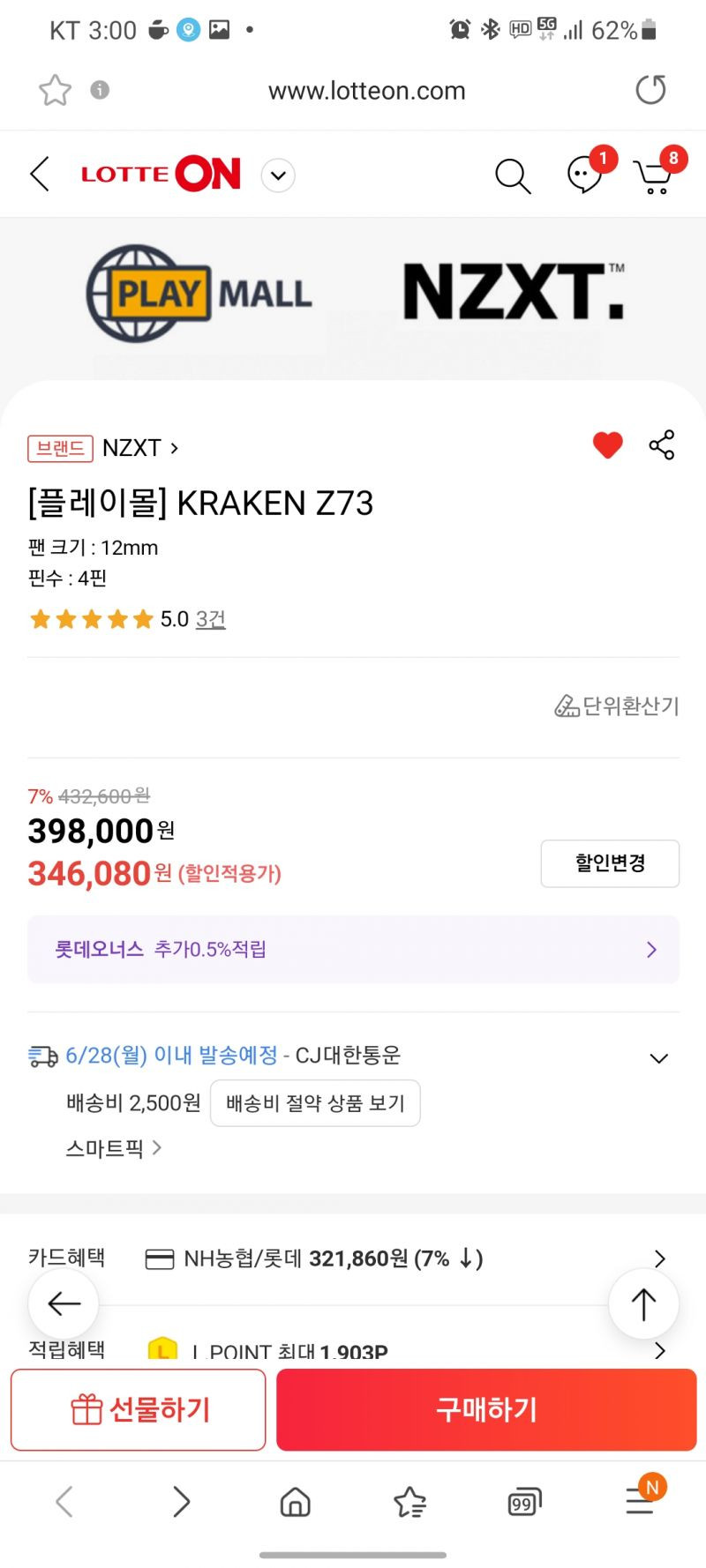This screenshot has height=1568, width=706.
Task: Tap 배송비 절약 상품 보기 button
Action: [x=315, y=1103]
